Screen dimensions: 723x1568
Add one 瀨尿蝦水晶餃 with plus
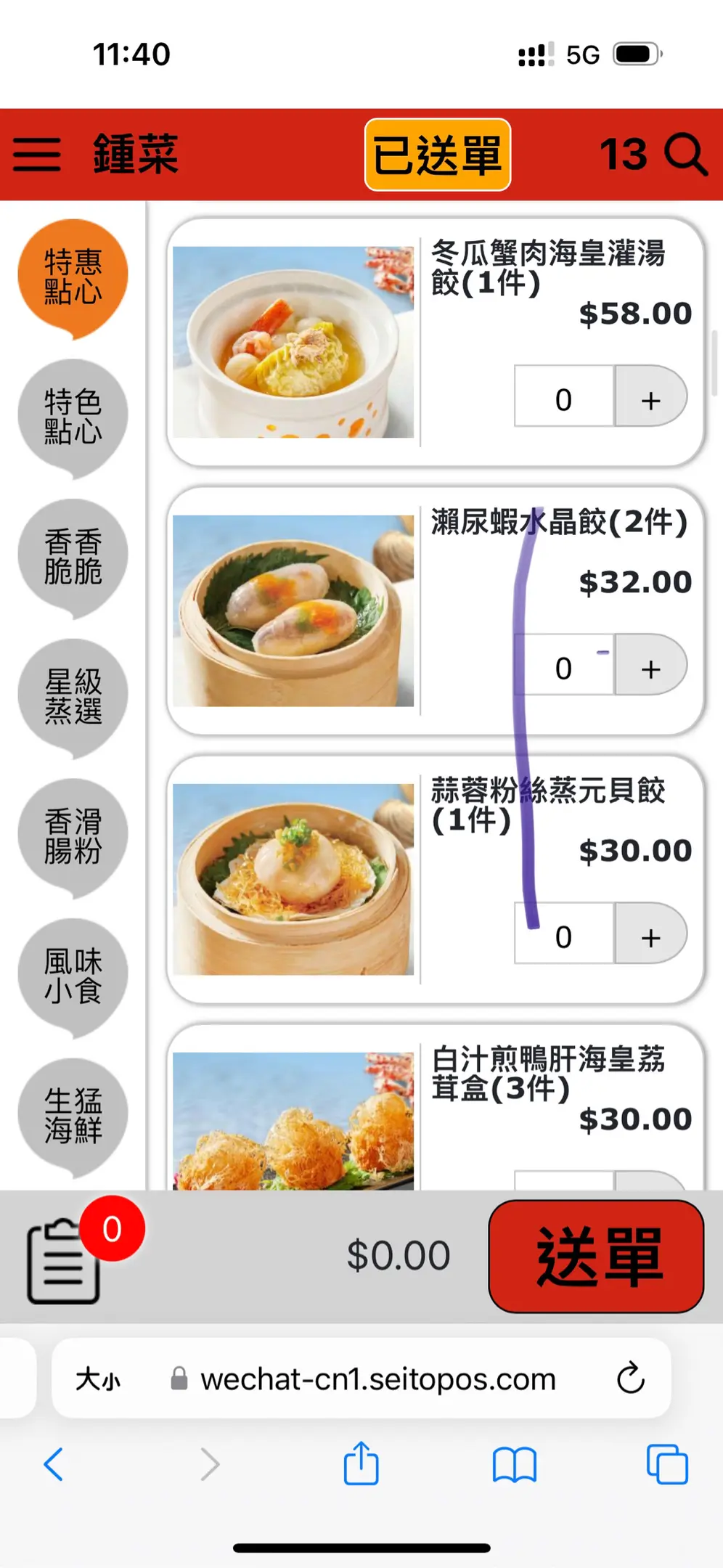[650, 666]
